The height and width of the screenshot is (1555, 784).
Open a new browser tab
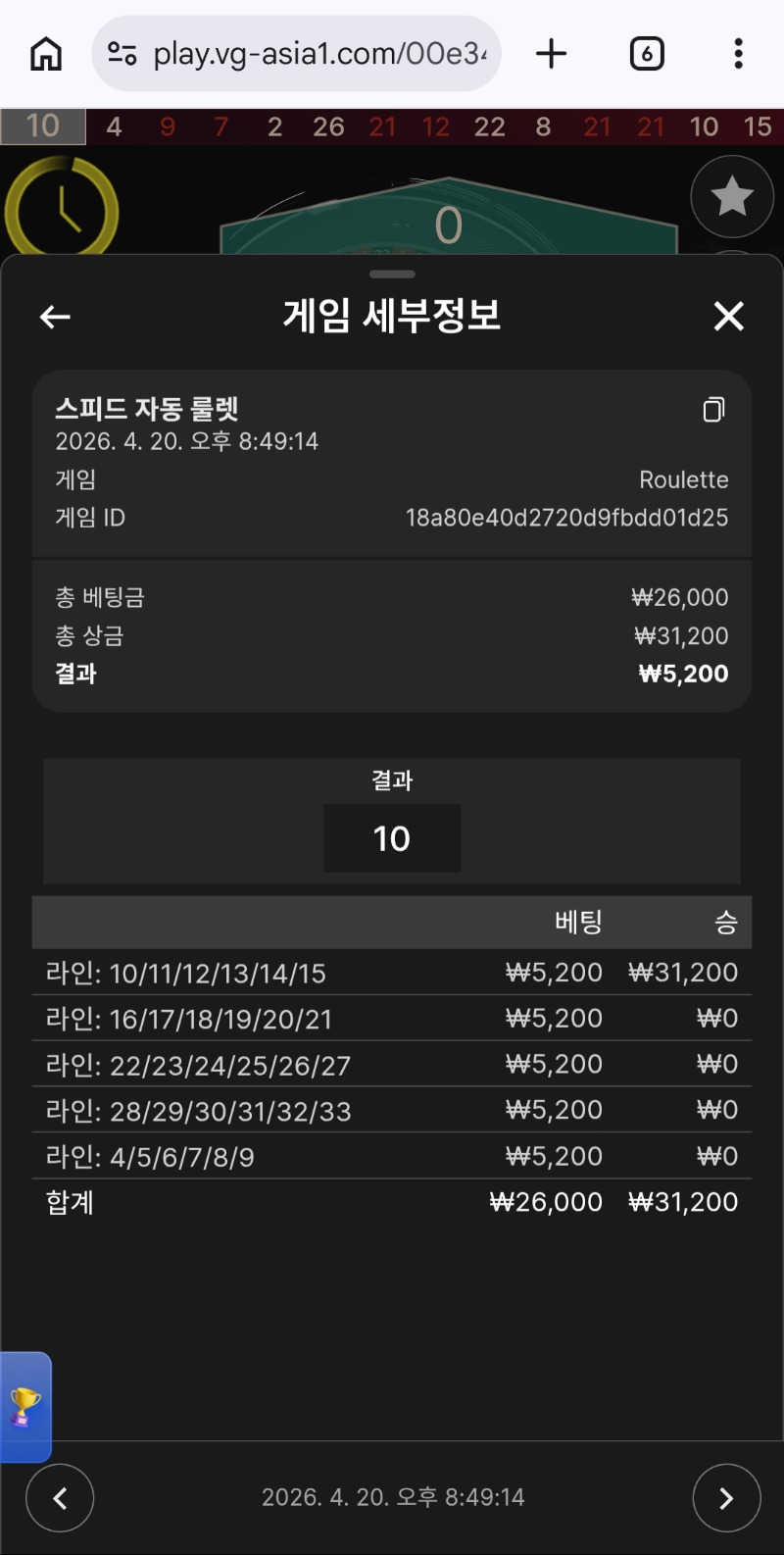click(x=552, y=54)
